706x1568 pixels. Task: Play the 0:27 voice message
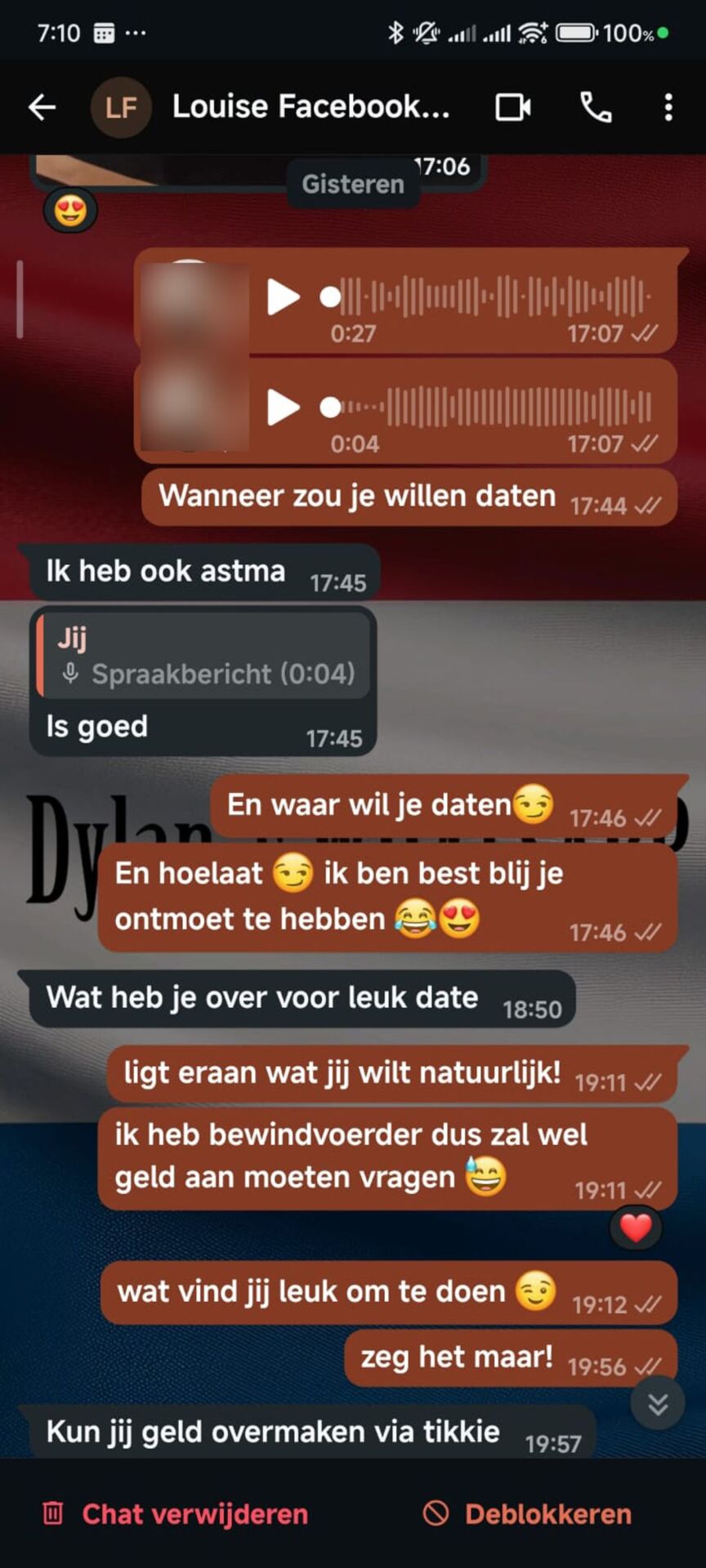click(x=283, y=297)
